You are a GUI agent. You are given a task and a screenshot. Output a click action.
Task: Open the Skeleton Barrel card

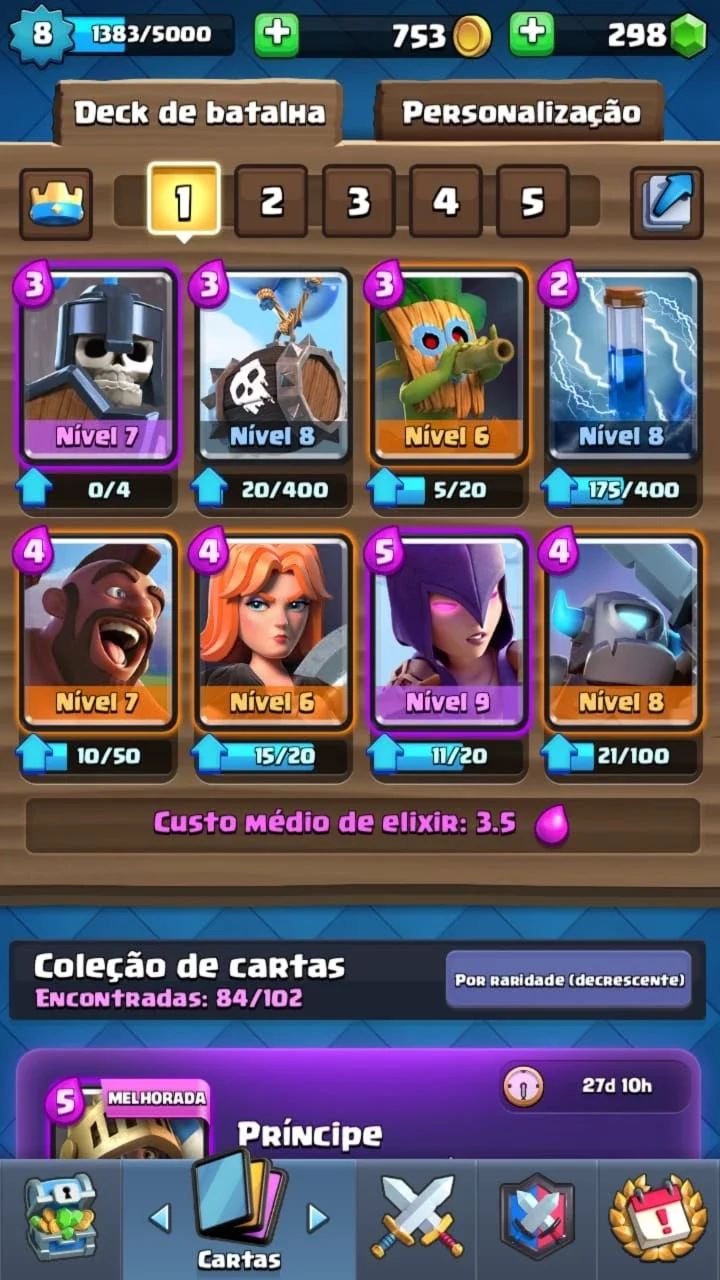[273, 367]
